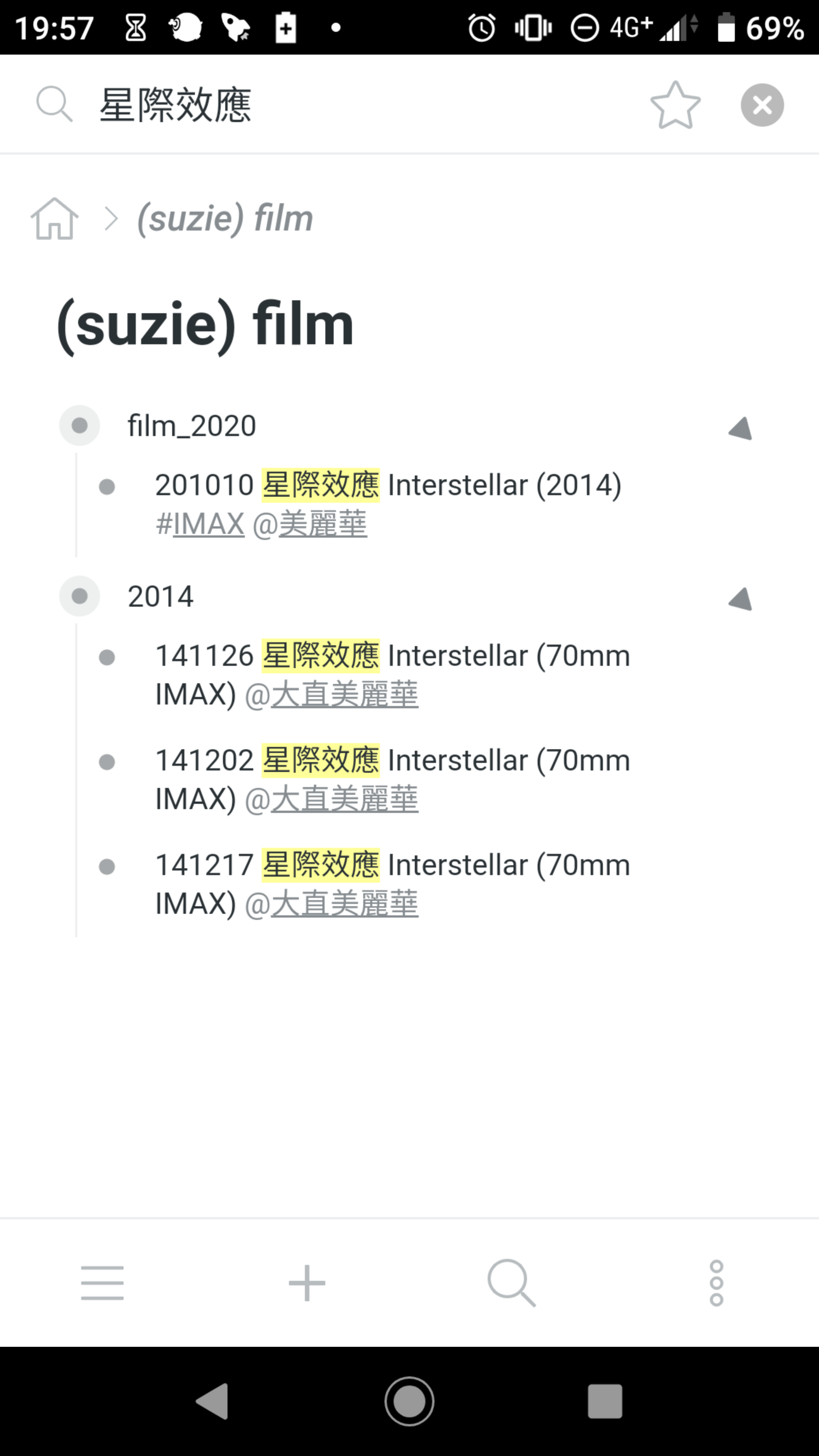Open the three-dot overflow menu
The width and height of the screenshot is (819, 1456).
click(716, 1283)
